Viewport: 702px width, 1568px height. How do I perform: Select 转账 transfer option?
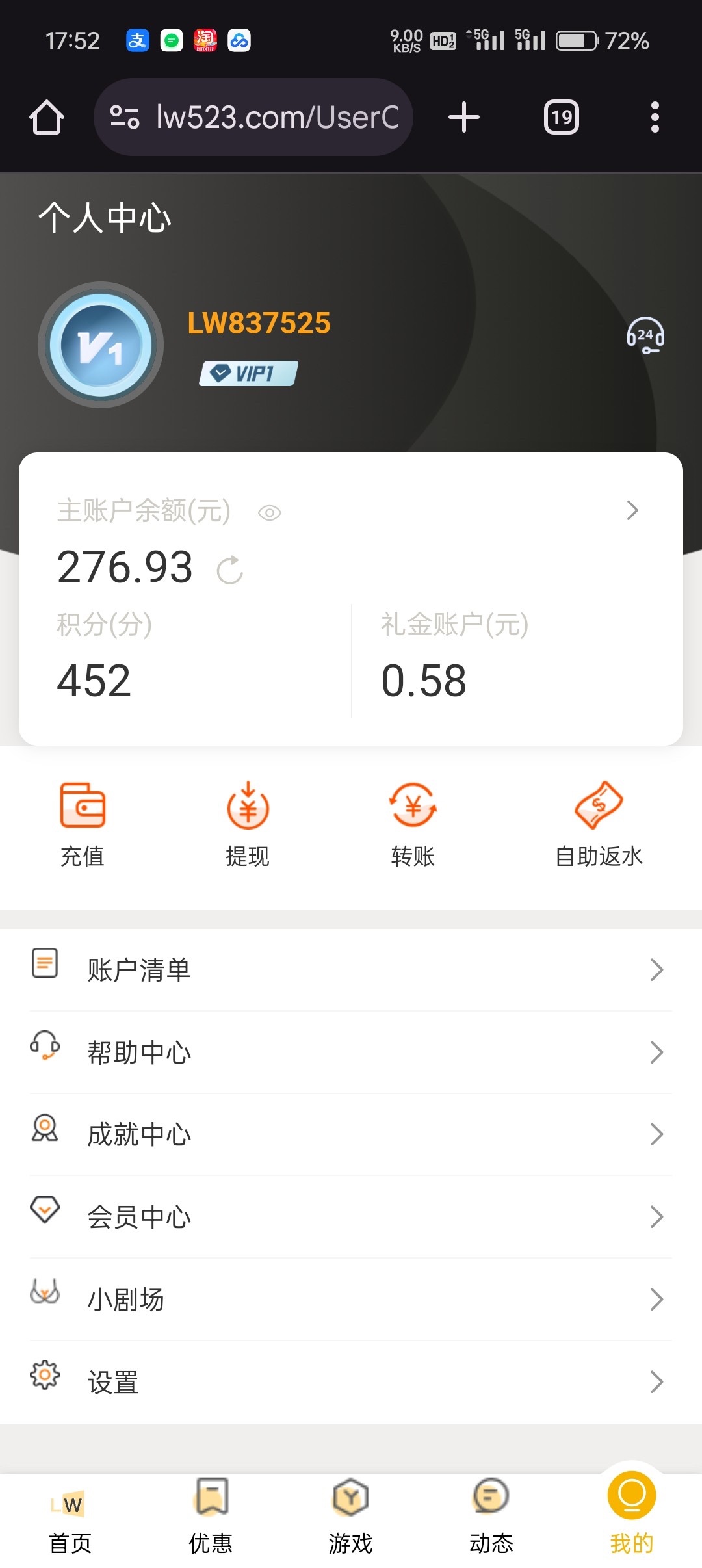(x=413, y=824)
